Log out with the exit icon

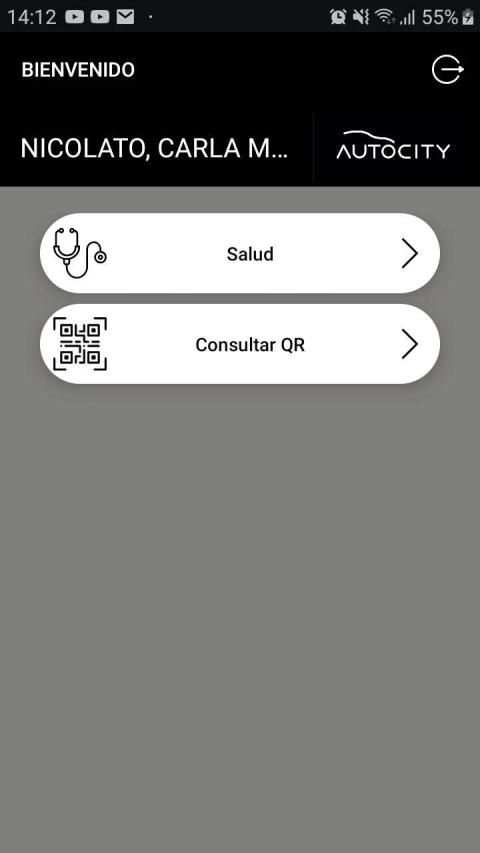[448, 70]
